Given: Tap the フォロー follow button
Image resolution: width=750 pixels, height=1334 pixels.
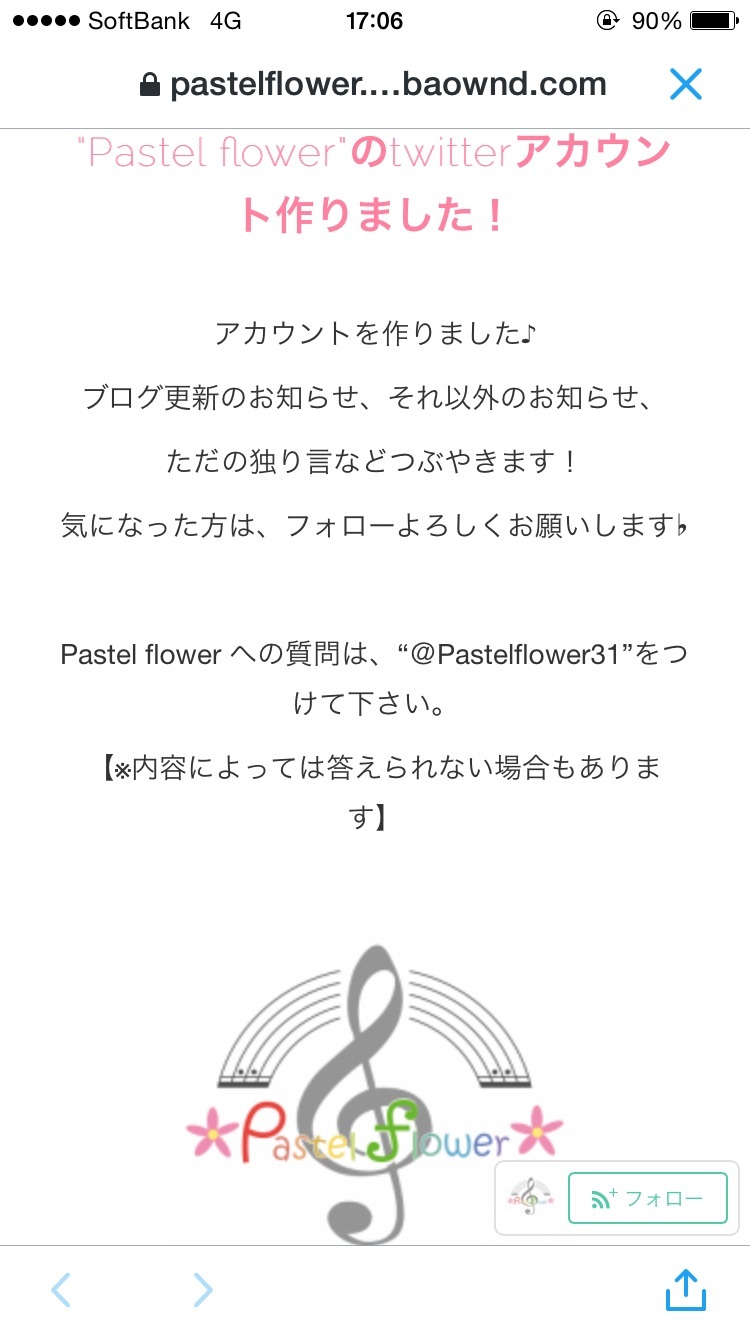Looking at the screenshot, I should (x=648, y=1198).
